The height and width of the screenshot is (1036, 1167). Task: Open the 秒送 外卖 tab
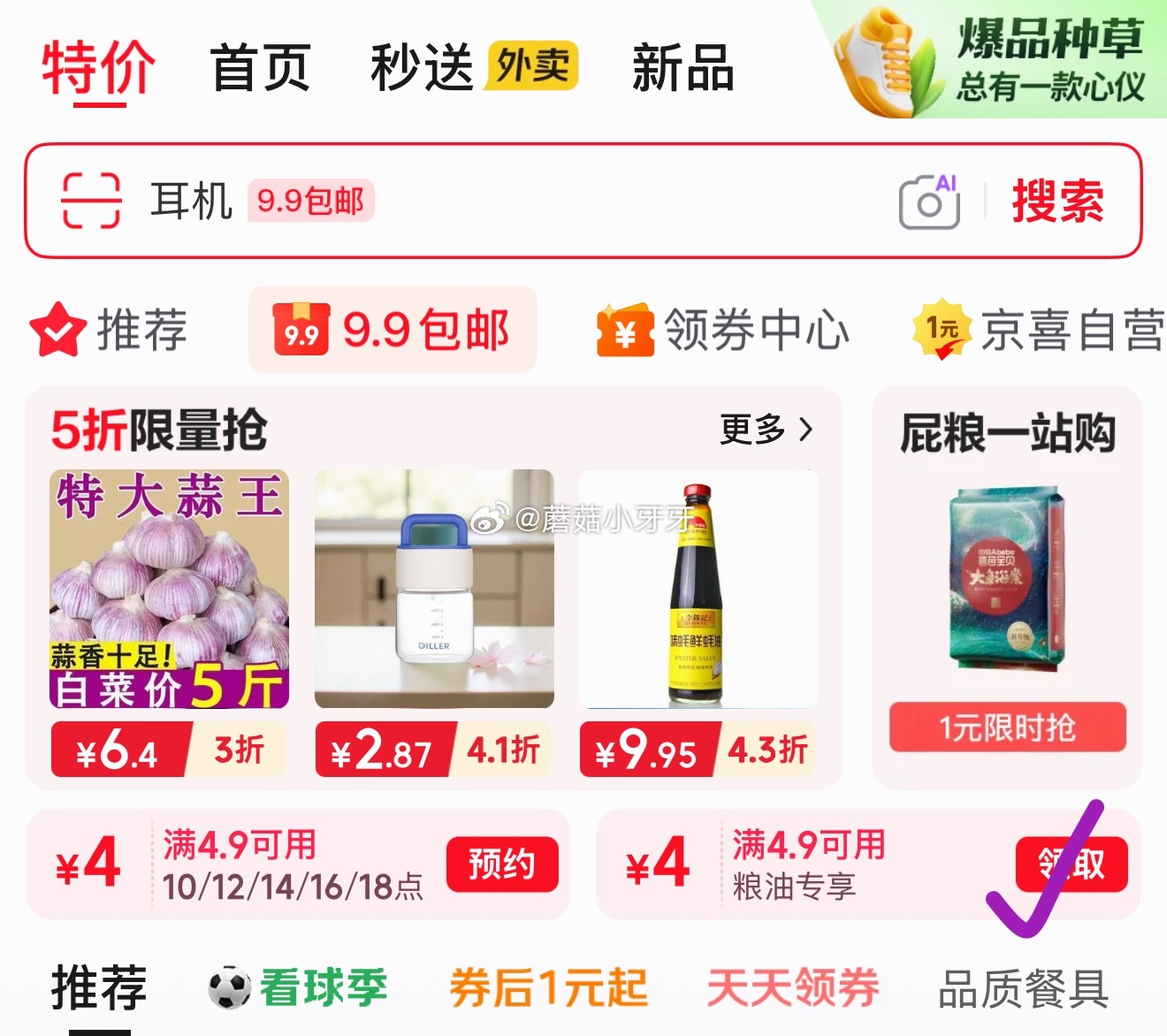[474, 67]
